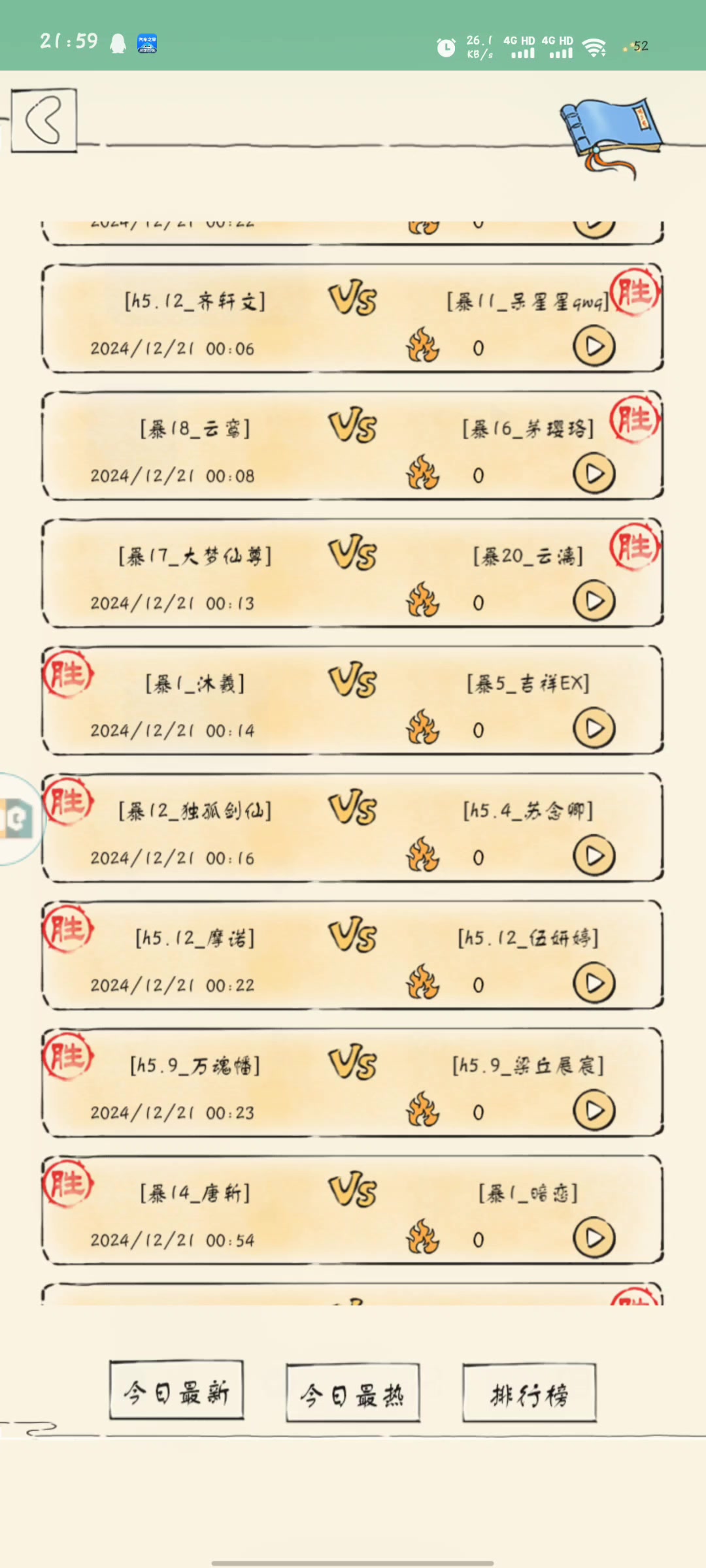Play replay of 万魂幡 vs 梁丘展宸
Viewport: 706px width, 1568px height.
pyautogui.click(x=594, y=1111)
